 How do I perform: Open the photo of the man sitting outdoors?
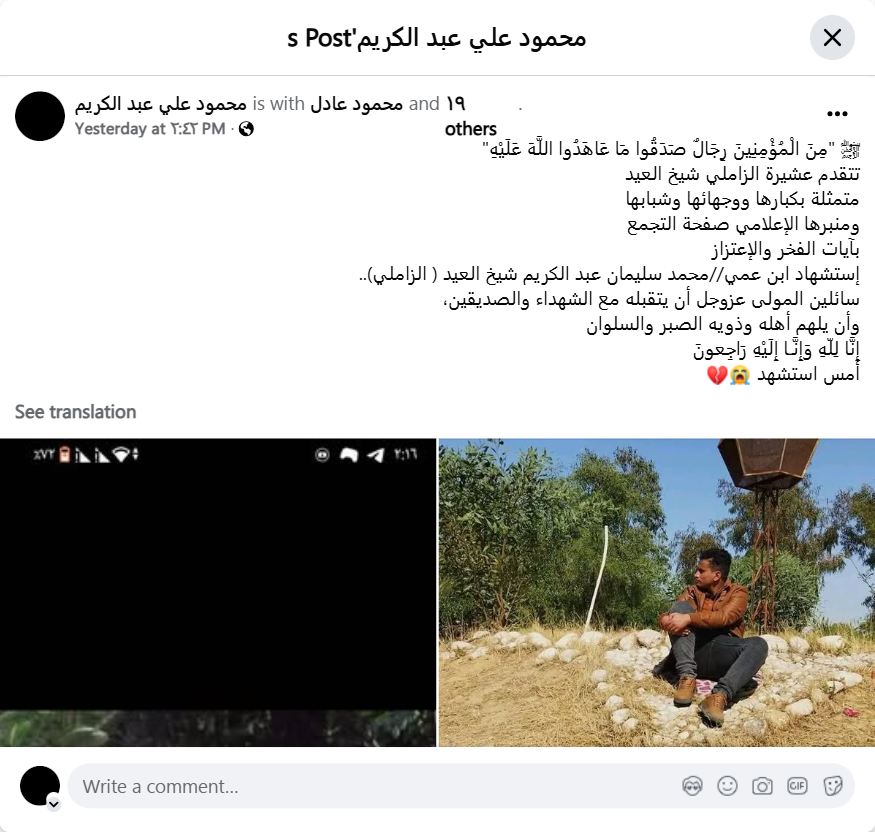tap(656, 592)
